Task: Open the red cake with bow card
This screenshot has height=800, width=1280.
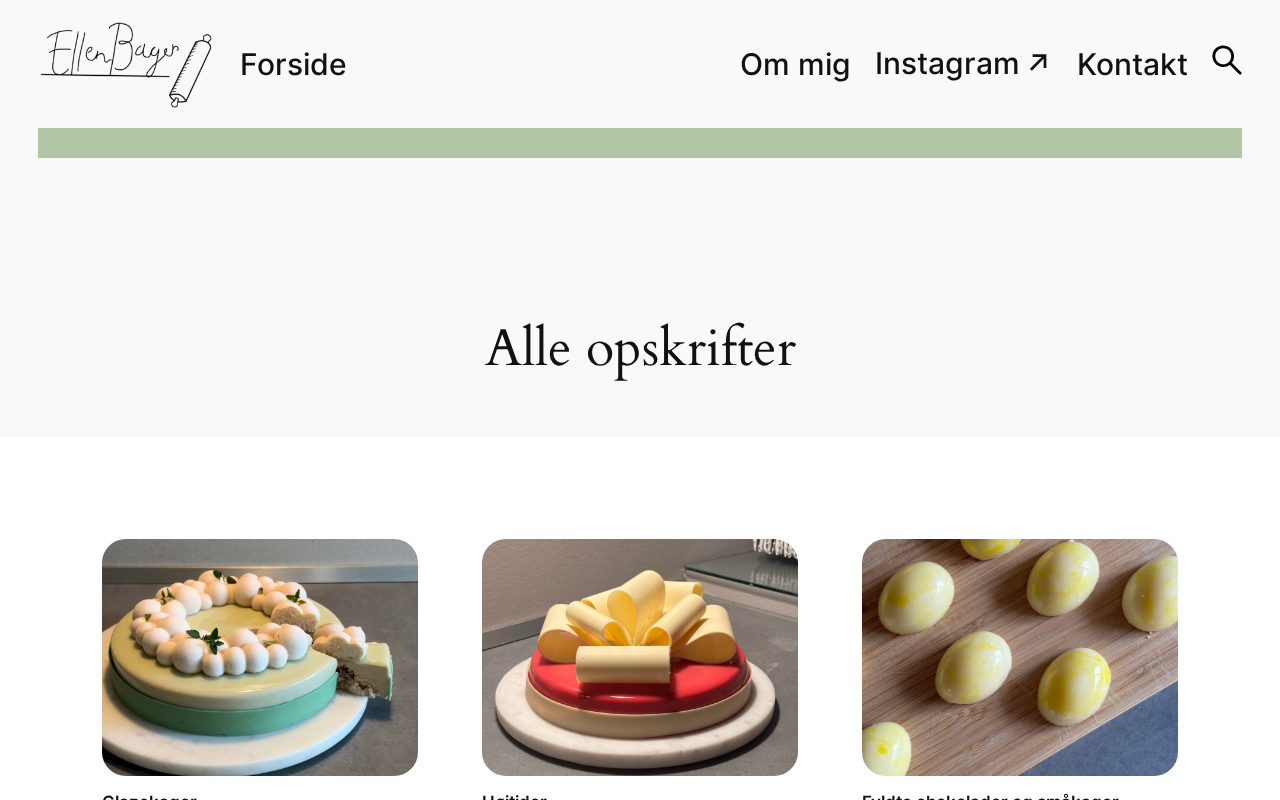Action: [x=640, y=657]
